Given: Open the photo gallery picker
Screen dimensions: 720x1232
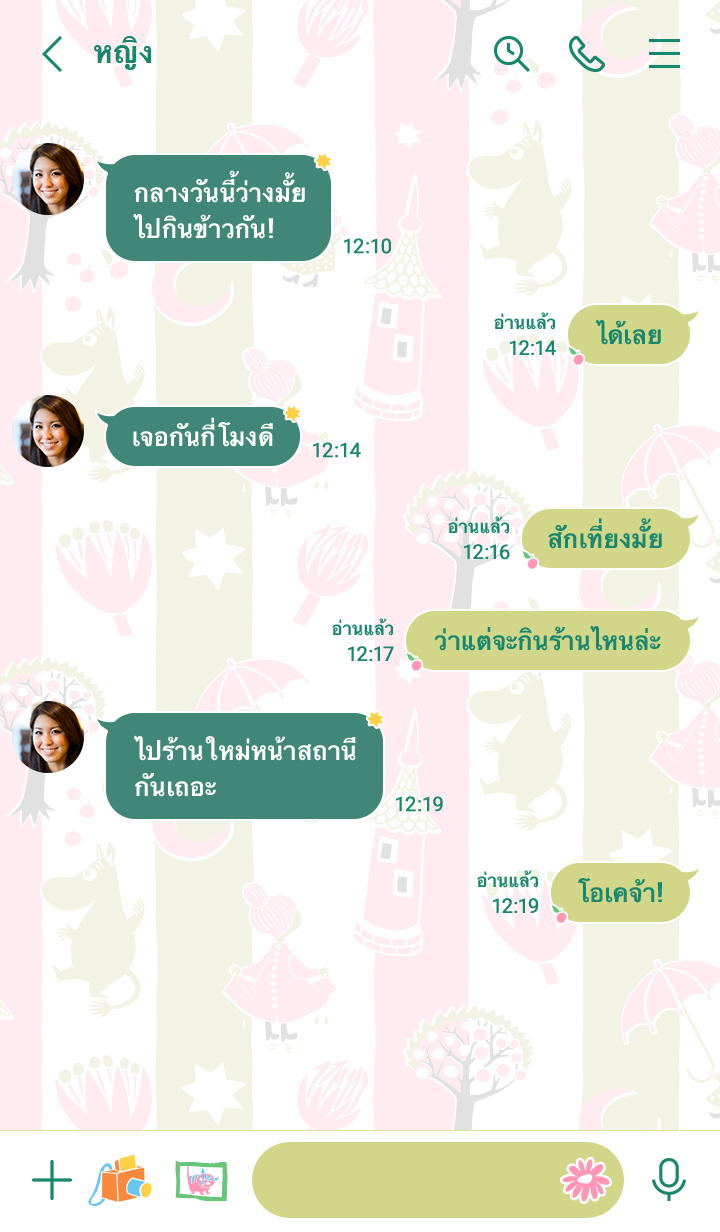Looking at the screenshot, I should click(x=201, y=1181).
